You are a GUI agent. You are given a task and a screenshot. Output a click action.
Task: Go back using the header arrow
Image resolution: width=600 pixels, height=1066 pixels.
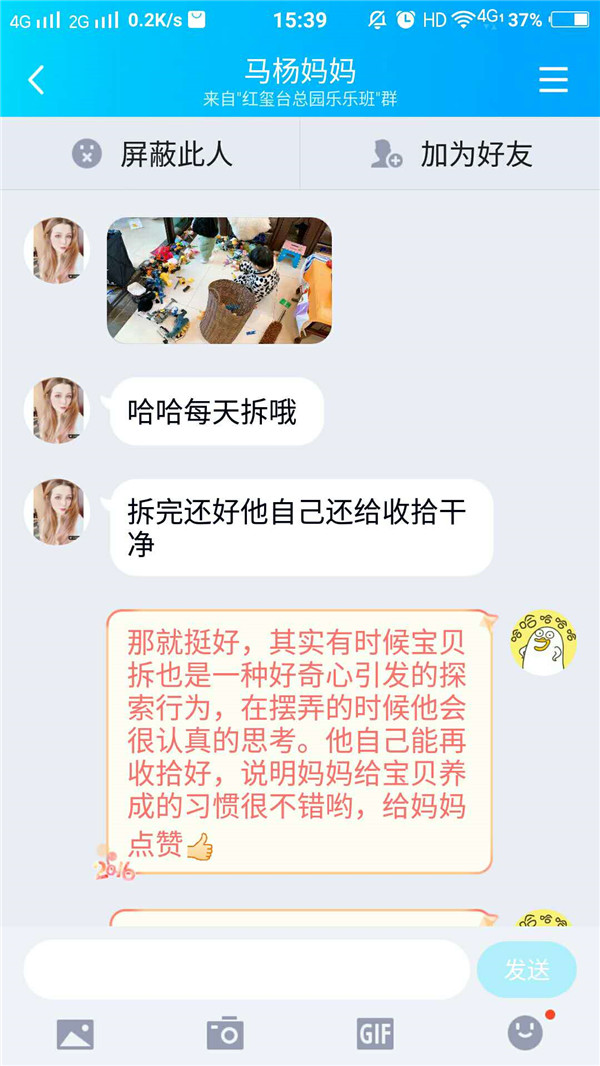click(36, 80)
